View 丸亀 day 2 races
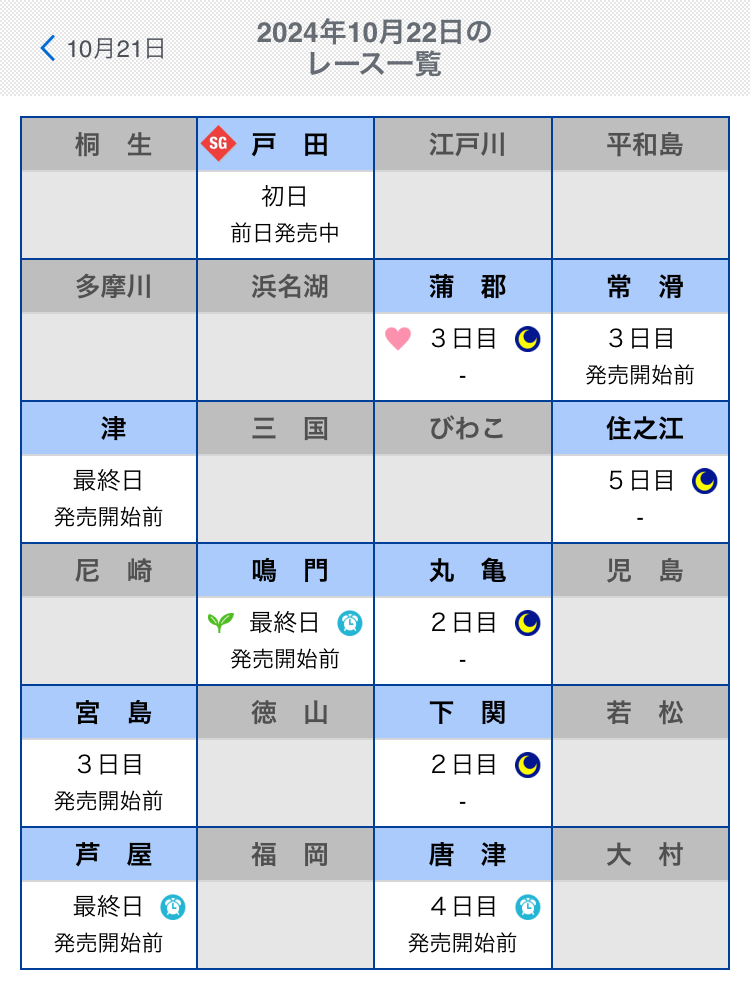The height and width of the screenshot is (983, 750). [463, 614]
